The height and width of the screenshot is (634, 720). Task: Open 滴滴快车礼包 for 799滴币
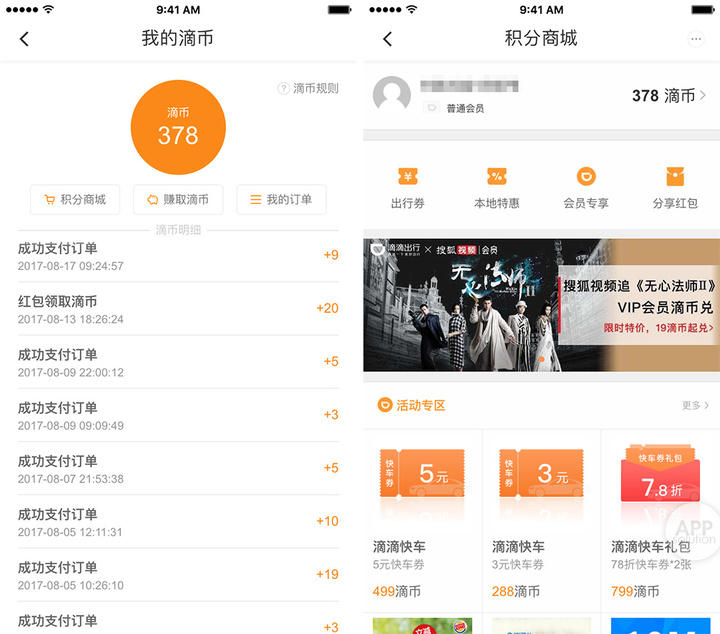point(659,520)
